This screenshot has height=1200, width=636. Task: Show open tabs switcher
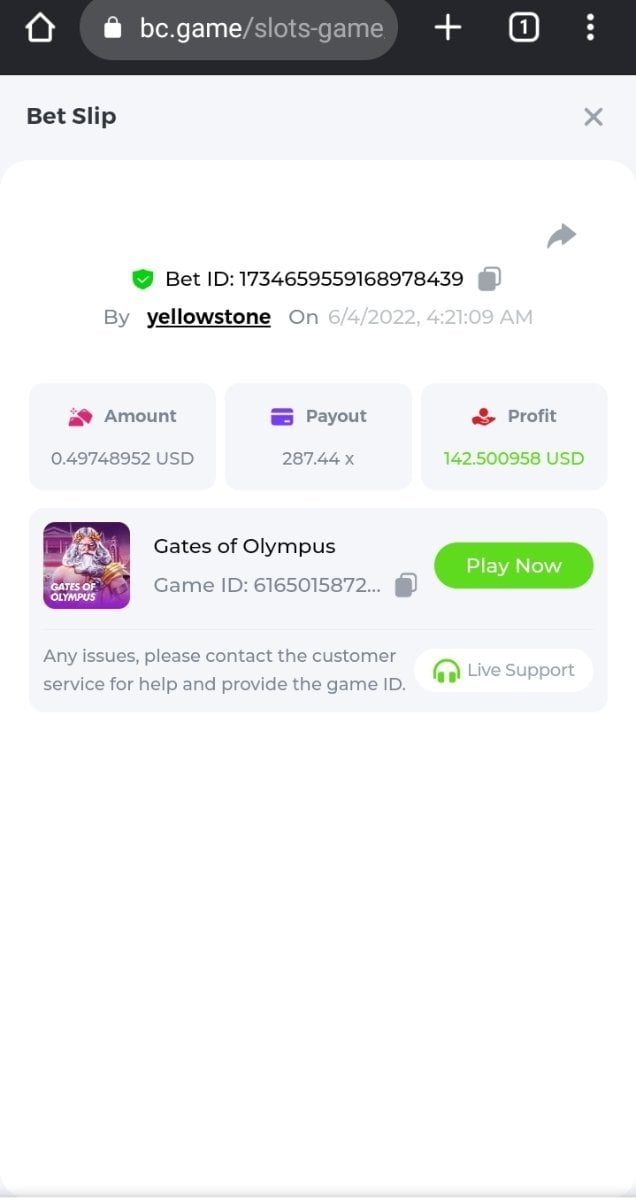(523, 28)
